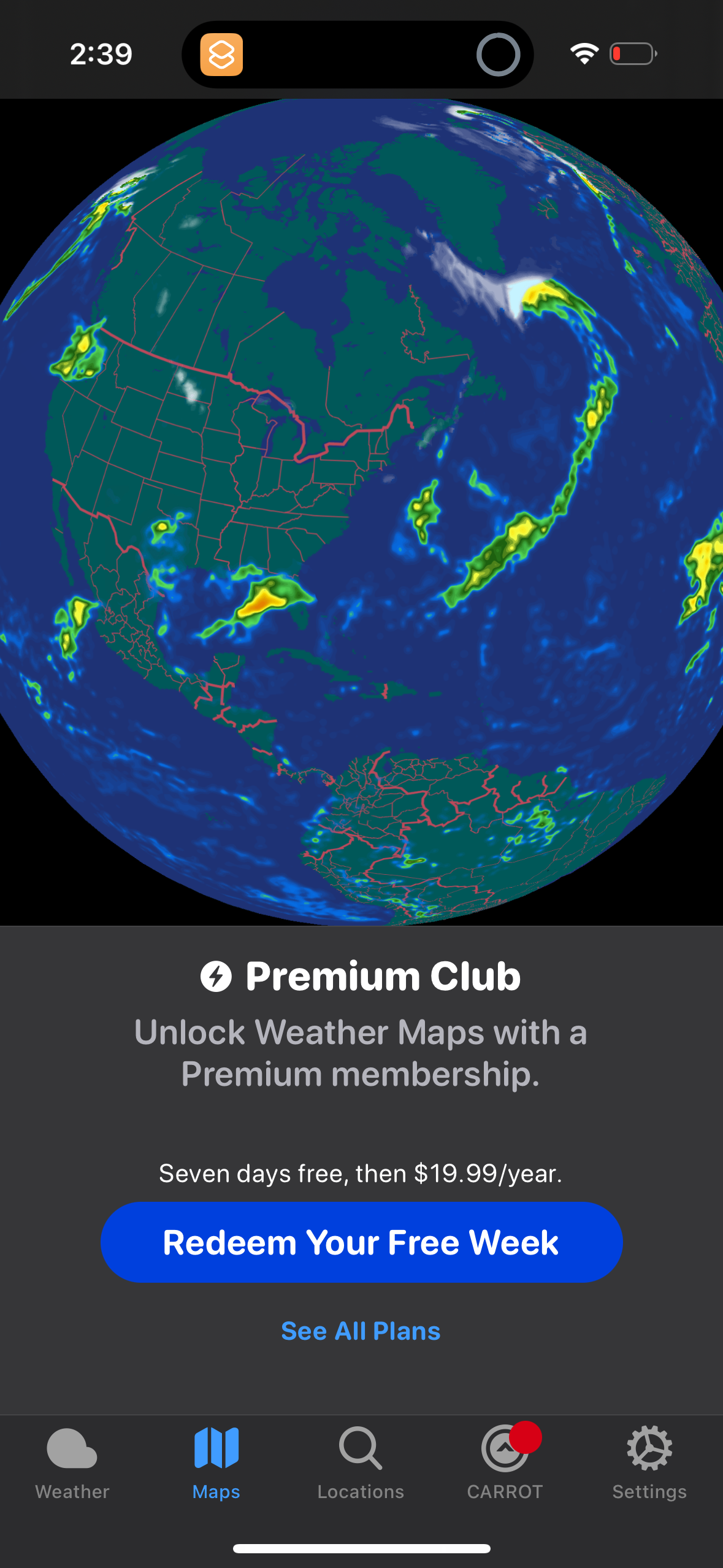Tap the Shortcuts icon in Dynamic Island
The height and width of the screenshot is (1568, 723).
pyautogui.click(x=221, y=55)
